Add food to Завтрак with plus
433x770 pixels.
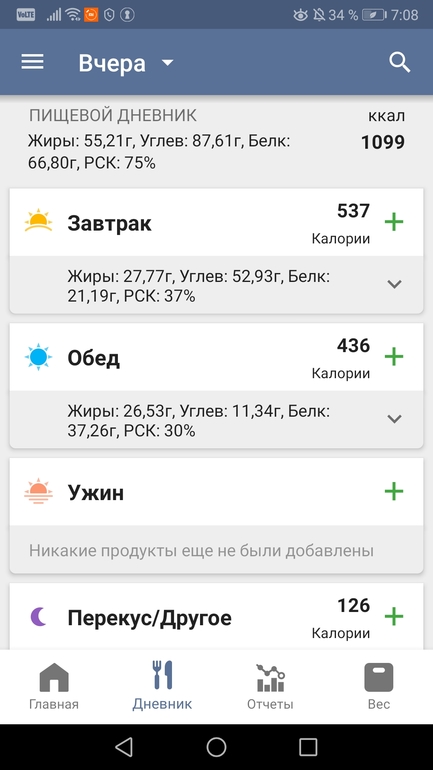[x=394, y=222]
